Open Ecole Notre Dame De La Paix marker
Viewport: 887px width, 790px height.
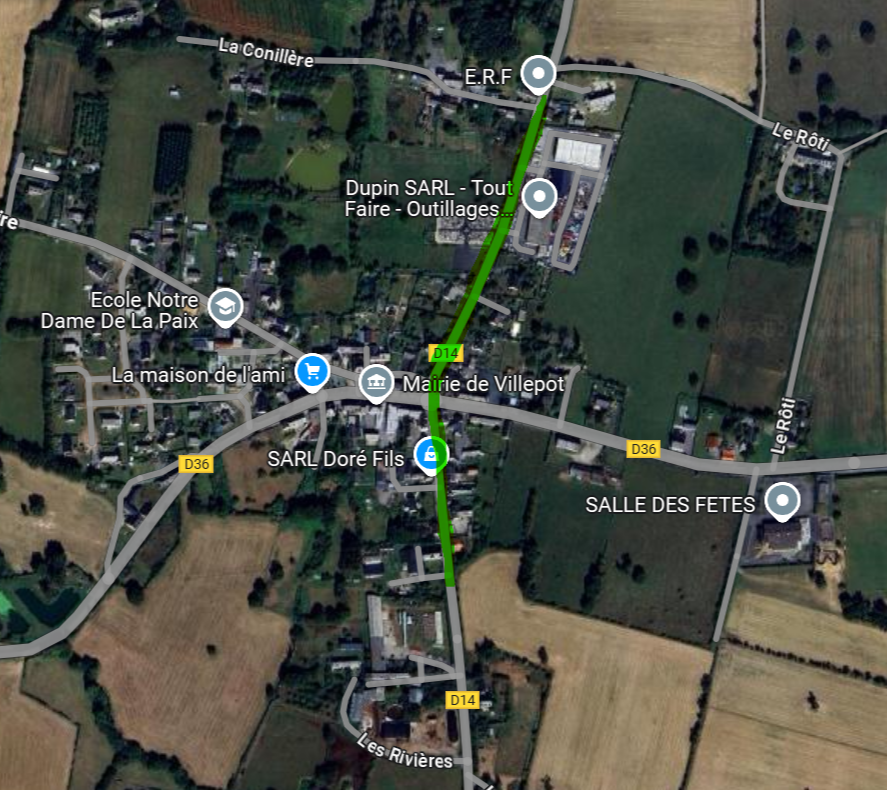tap(225, 306)
